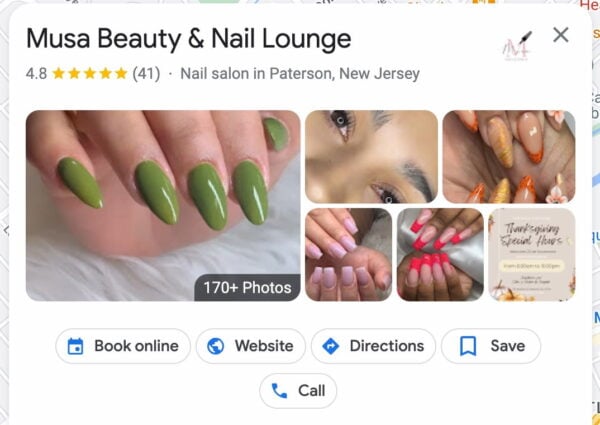Tap the Book online button
This screenshot has width=600, height=425.
tap(122, 346)
